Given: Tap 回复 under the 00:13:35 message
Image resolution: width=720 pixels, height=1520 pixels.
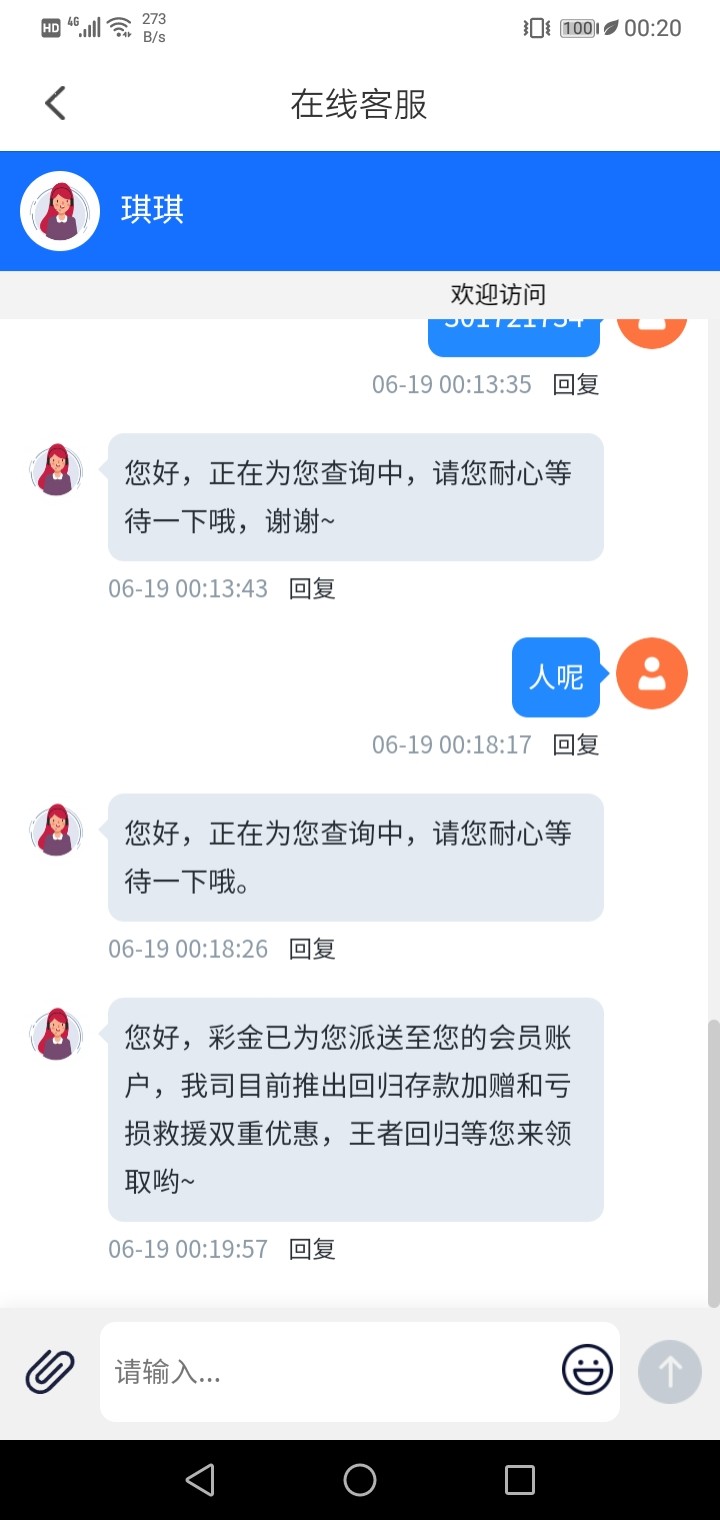Looking at the screenshot, I should tap(576, 384).
